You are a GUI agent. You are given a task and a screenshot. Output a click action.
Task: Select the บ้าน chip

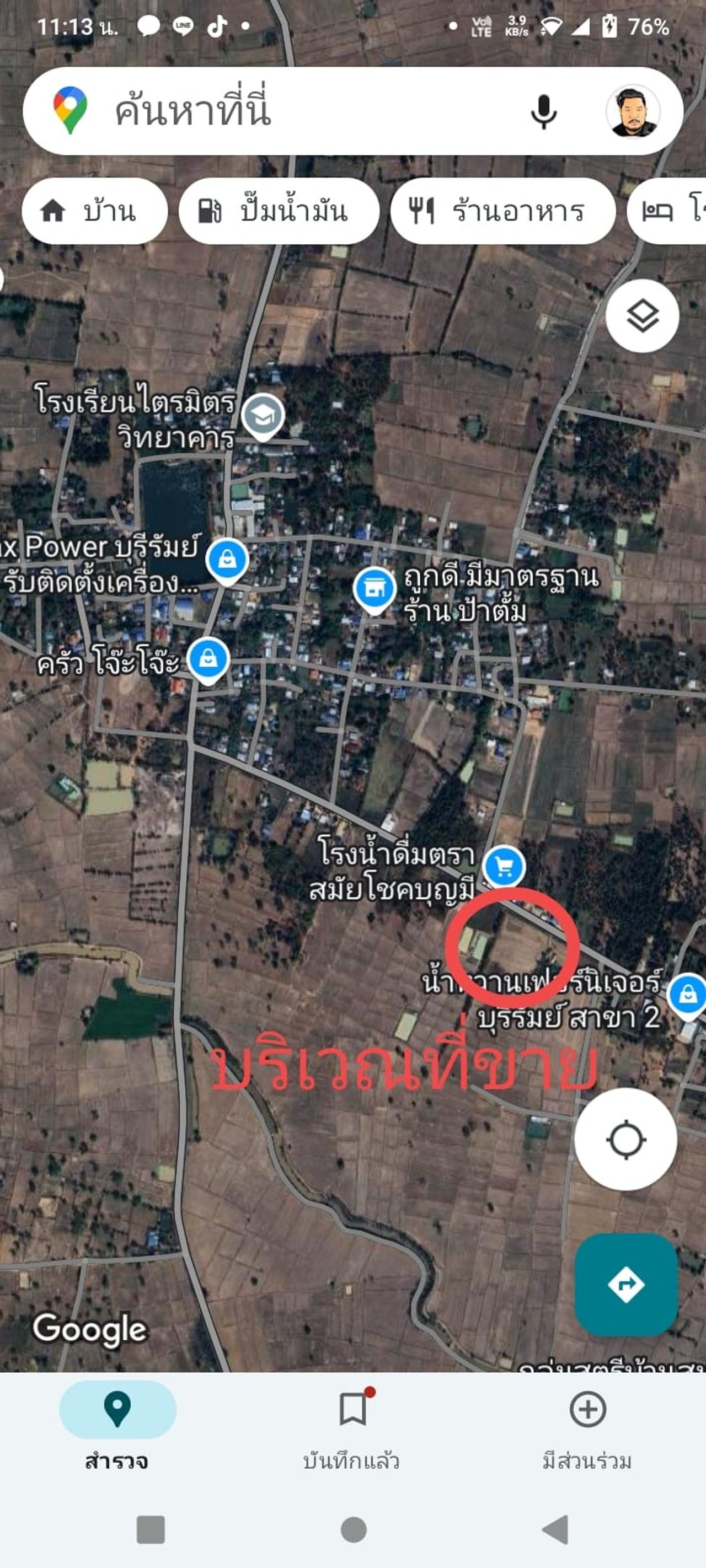coord(94,211)
